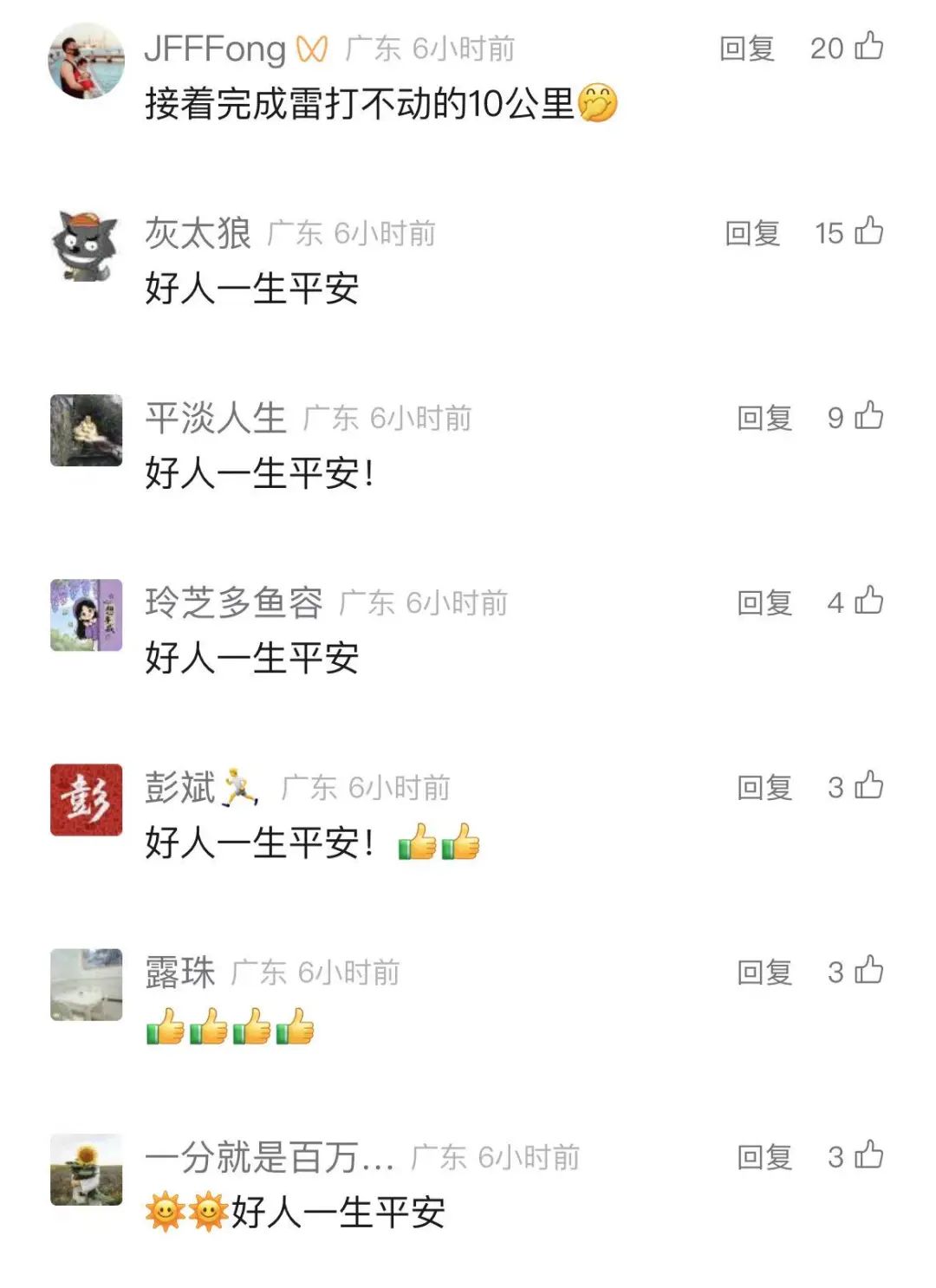Open 玲芝多鱼容's avatar
This screenshot has height=1288, width=936.
coord(86,615)
